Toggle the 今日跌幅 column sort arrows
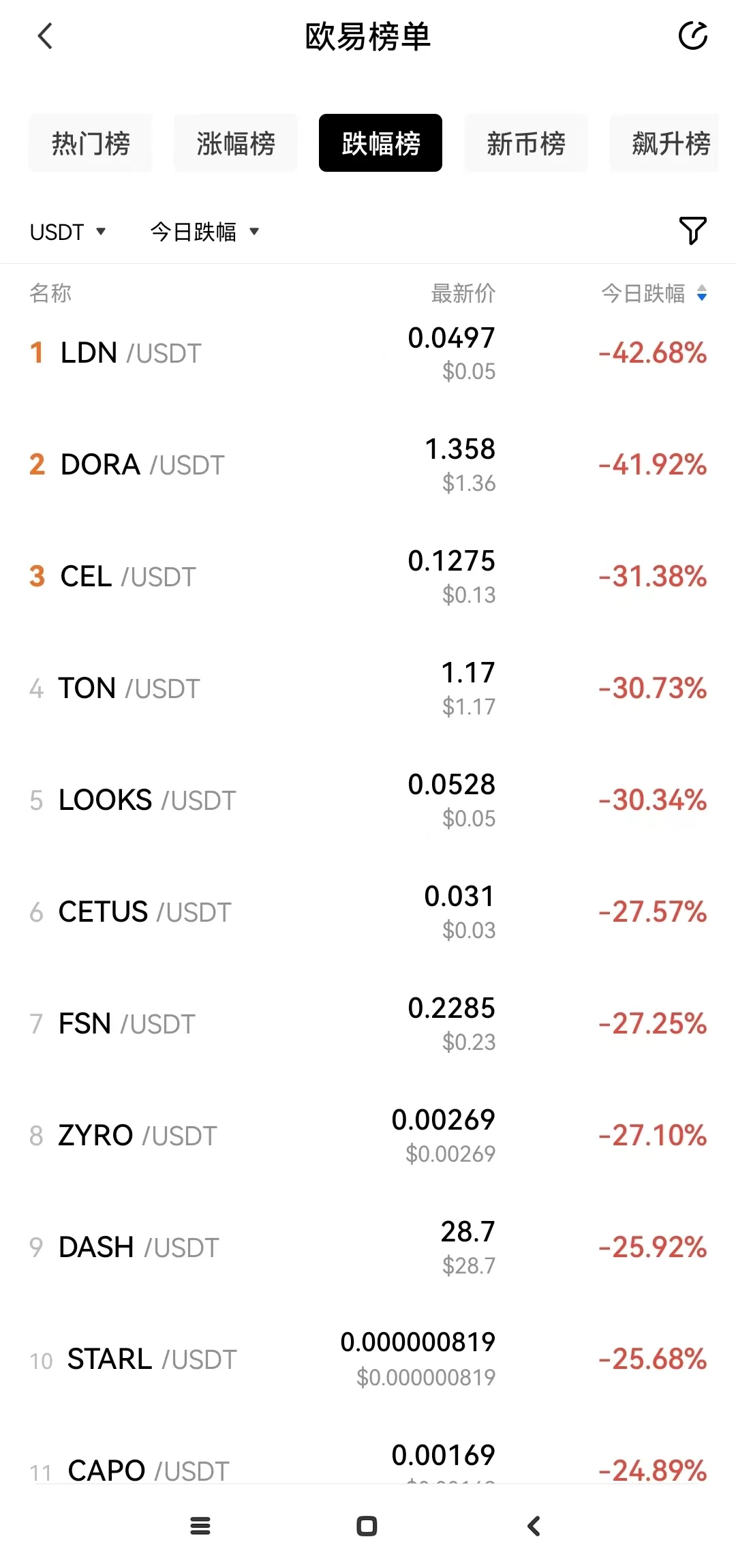Image resolution: width=736 pixels, height=1568 pixels. [x=702, y=295]
